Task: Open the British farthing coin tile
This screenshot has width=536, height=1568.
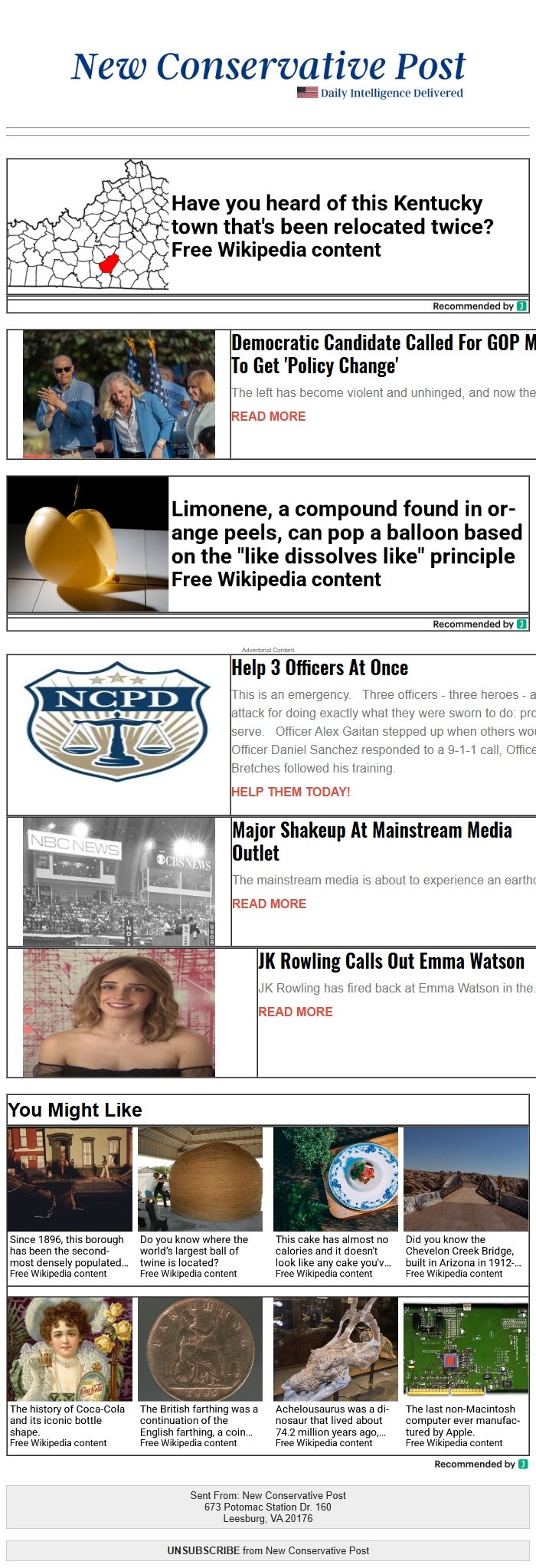Action: coord(200,1373)
